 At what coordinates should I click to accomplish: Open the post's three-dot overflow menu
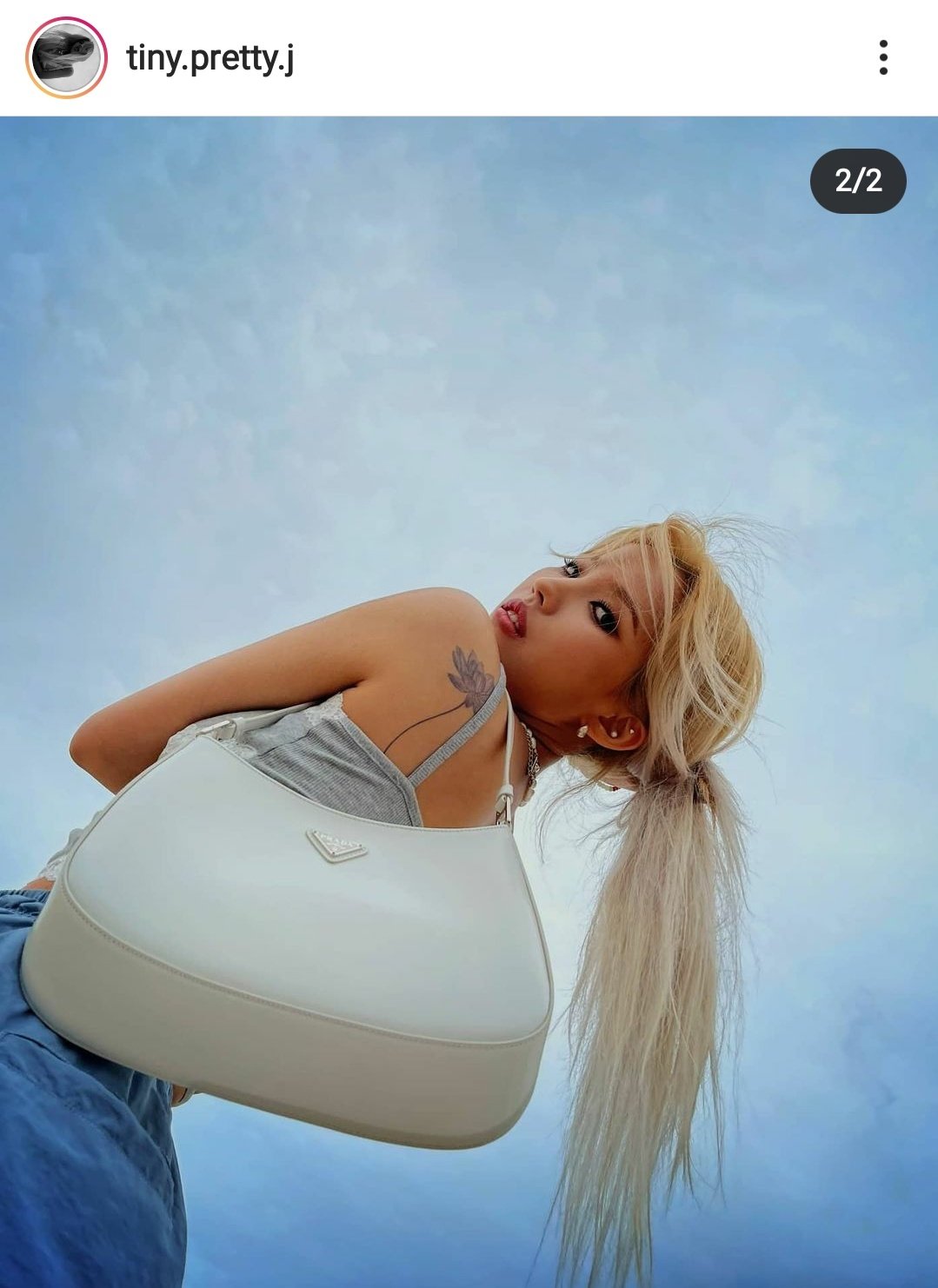(883, 57)
